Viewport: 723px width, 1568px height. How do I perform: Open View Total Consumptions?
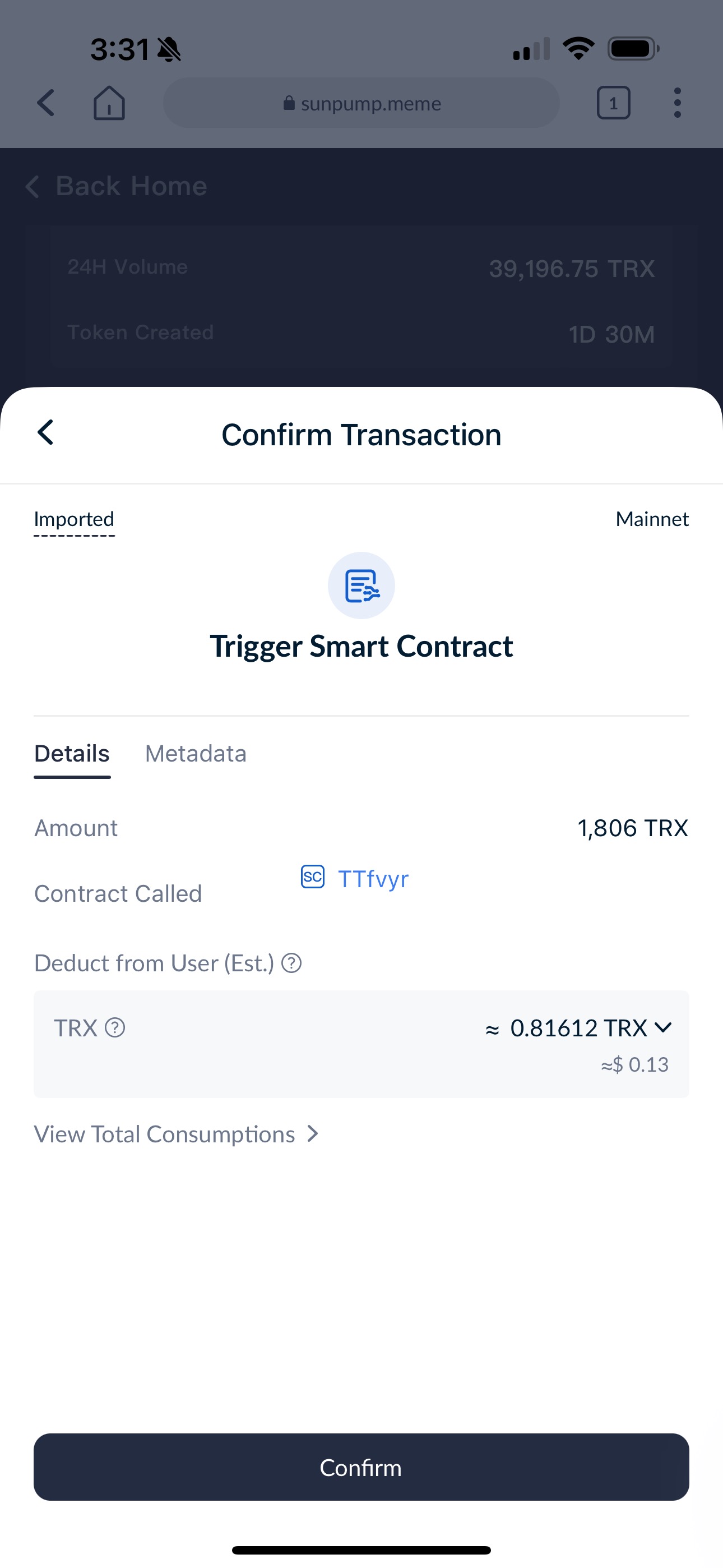[177, 1134]
